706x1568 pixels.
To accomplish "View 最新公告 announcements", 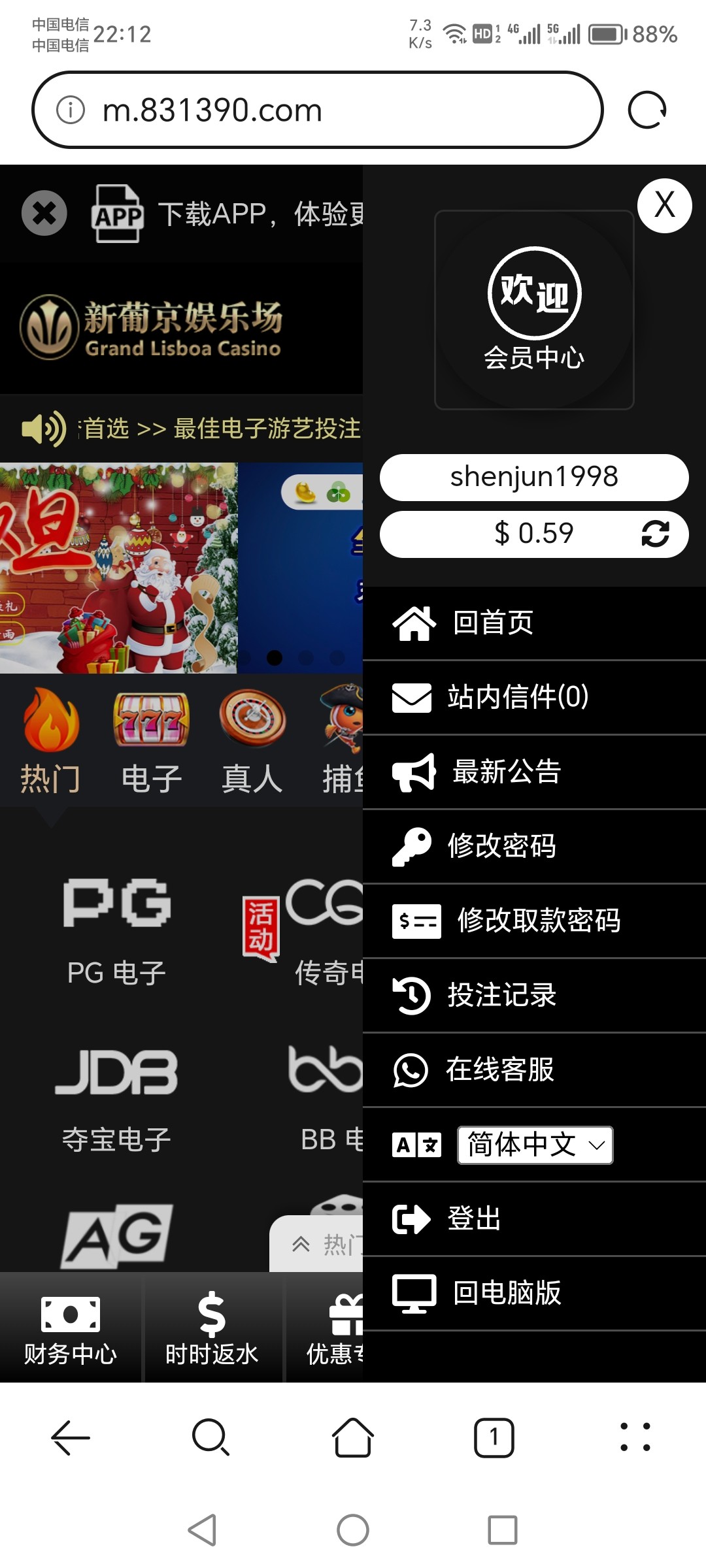I will pos(506,772).
